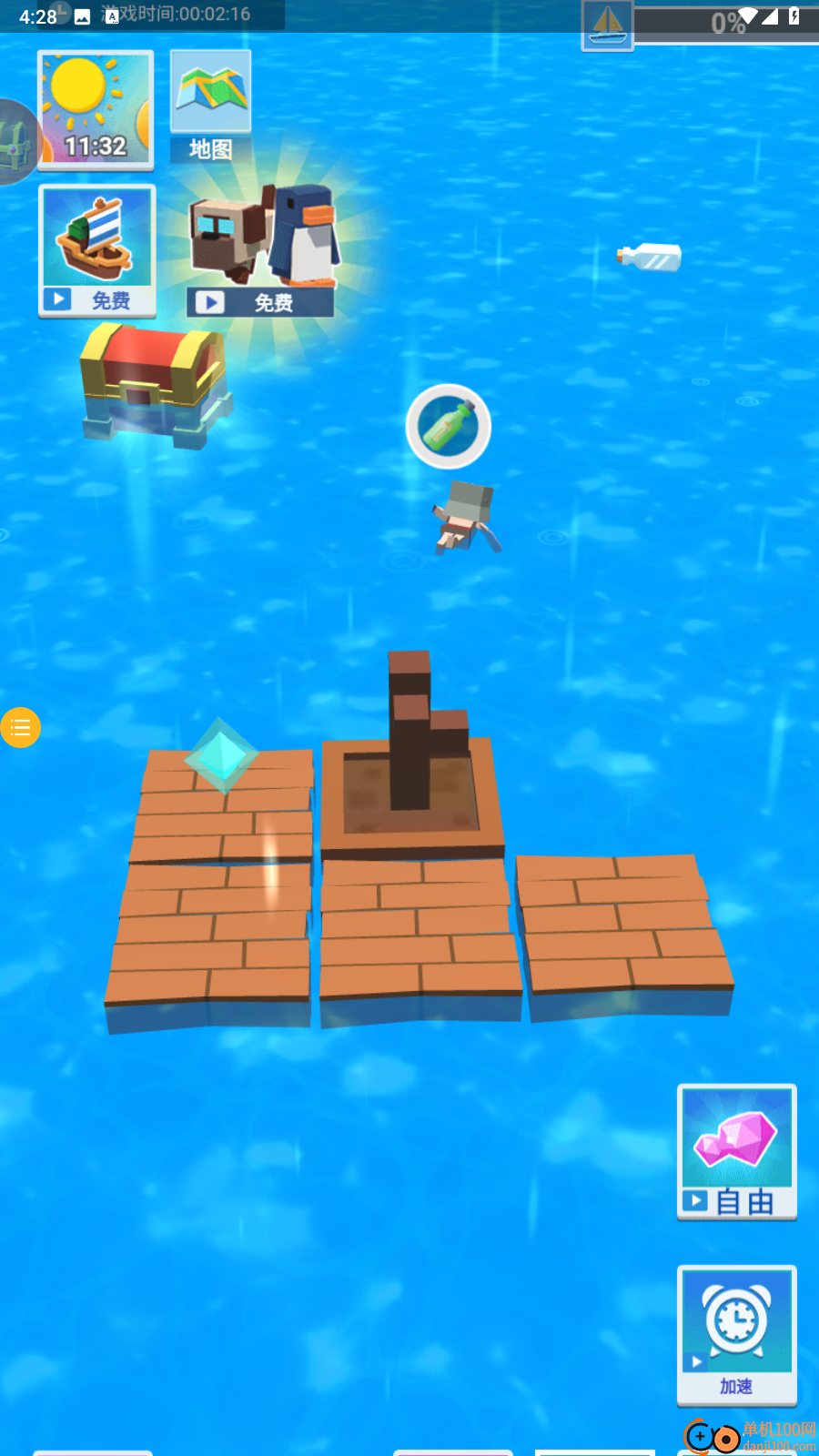Screen dimensions: 819x1456
Task: Open the yellow list menu button
Action: tap(20, 727)
